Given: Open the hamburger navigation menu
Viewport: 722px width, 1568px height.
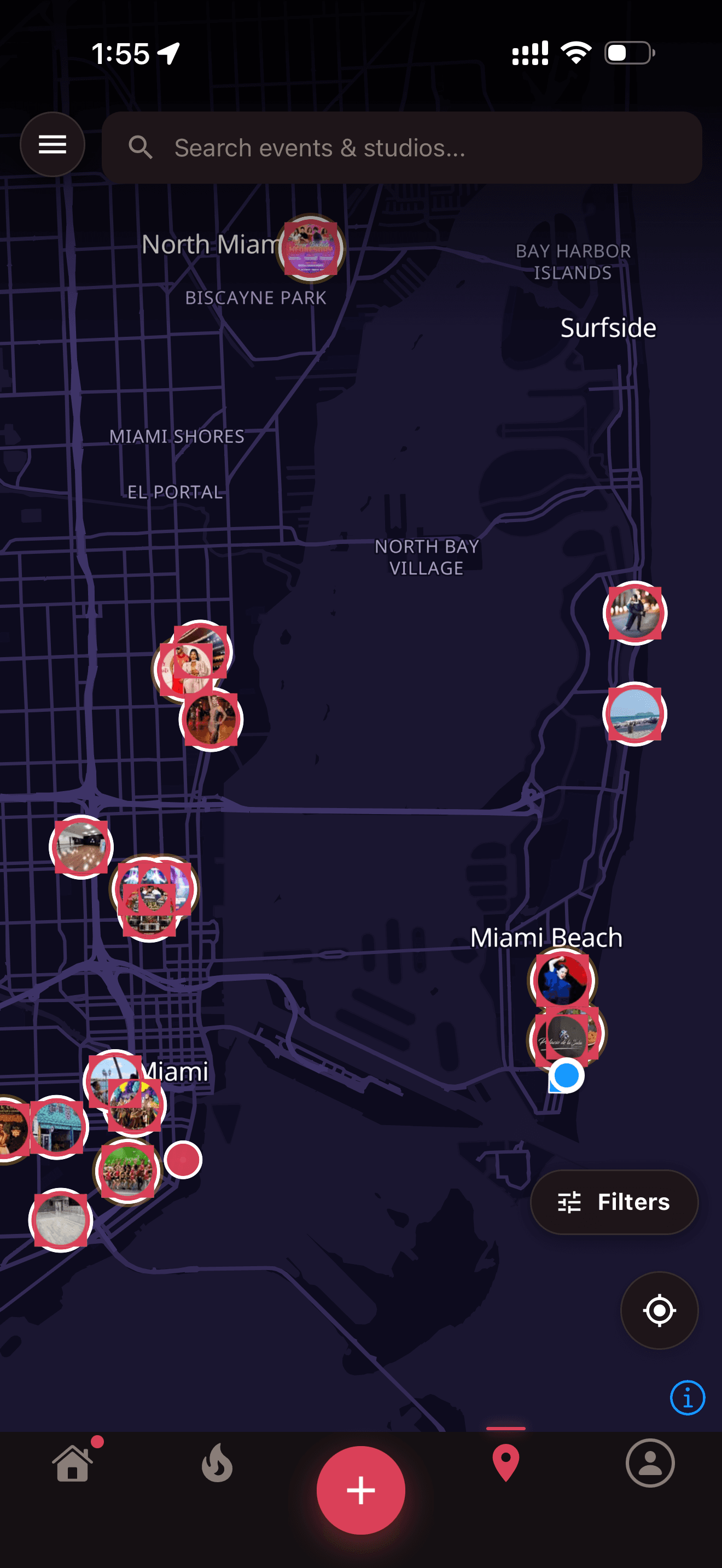Looking at the screenshot, I should click(x=53, y=144).
